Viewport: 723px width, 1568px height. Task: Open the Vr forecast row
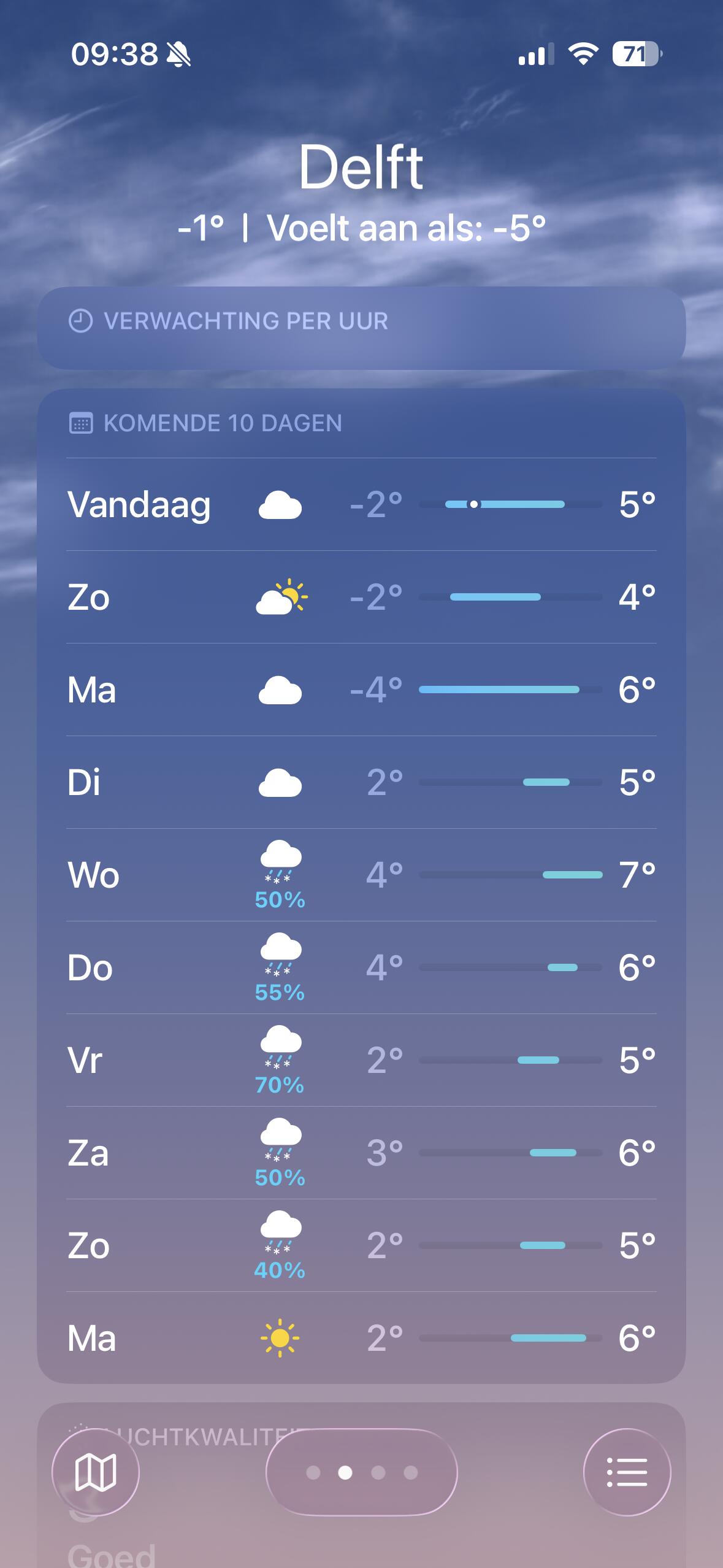(x=361, y=1060)
